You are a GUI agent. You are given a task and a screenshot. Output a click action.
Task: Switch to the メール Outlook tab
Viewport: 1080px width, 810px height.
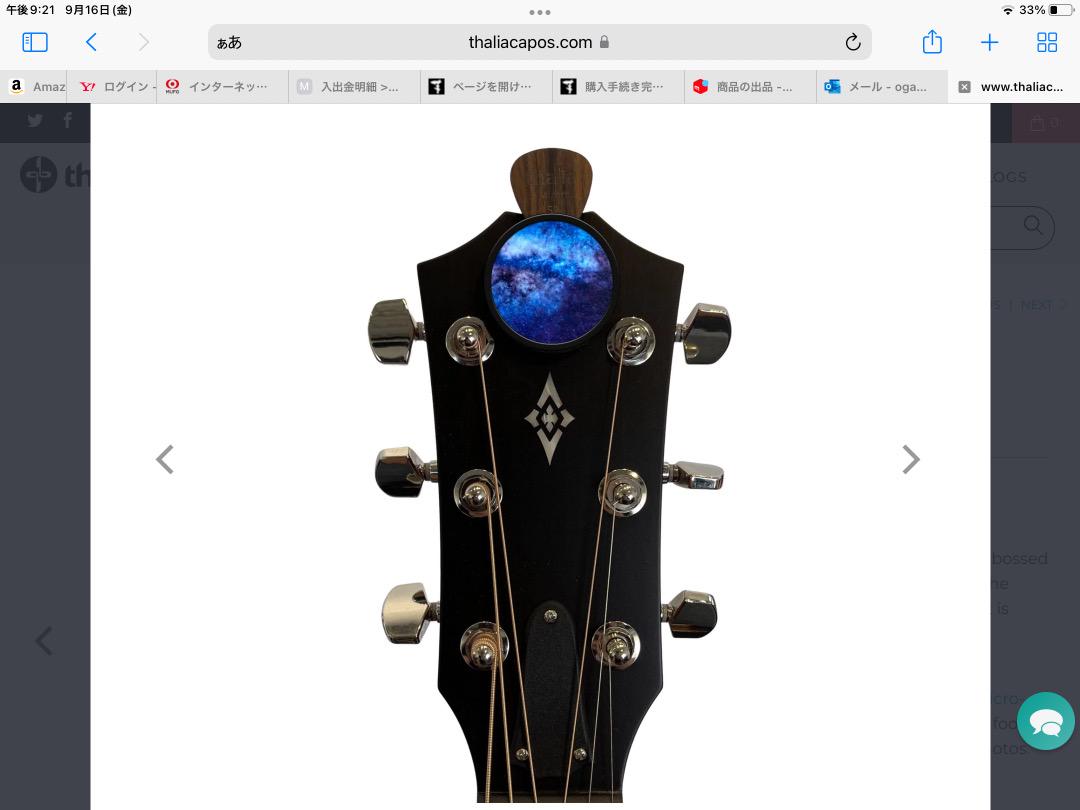tap(880, 87)
